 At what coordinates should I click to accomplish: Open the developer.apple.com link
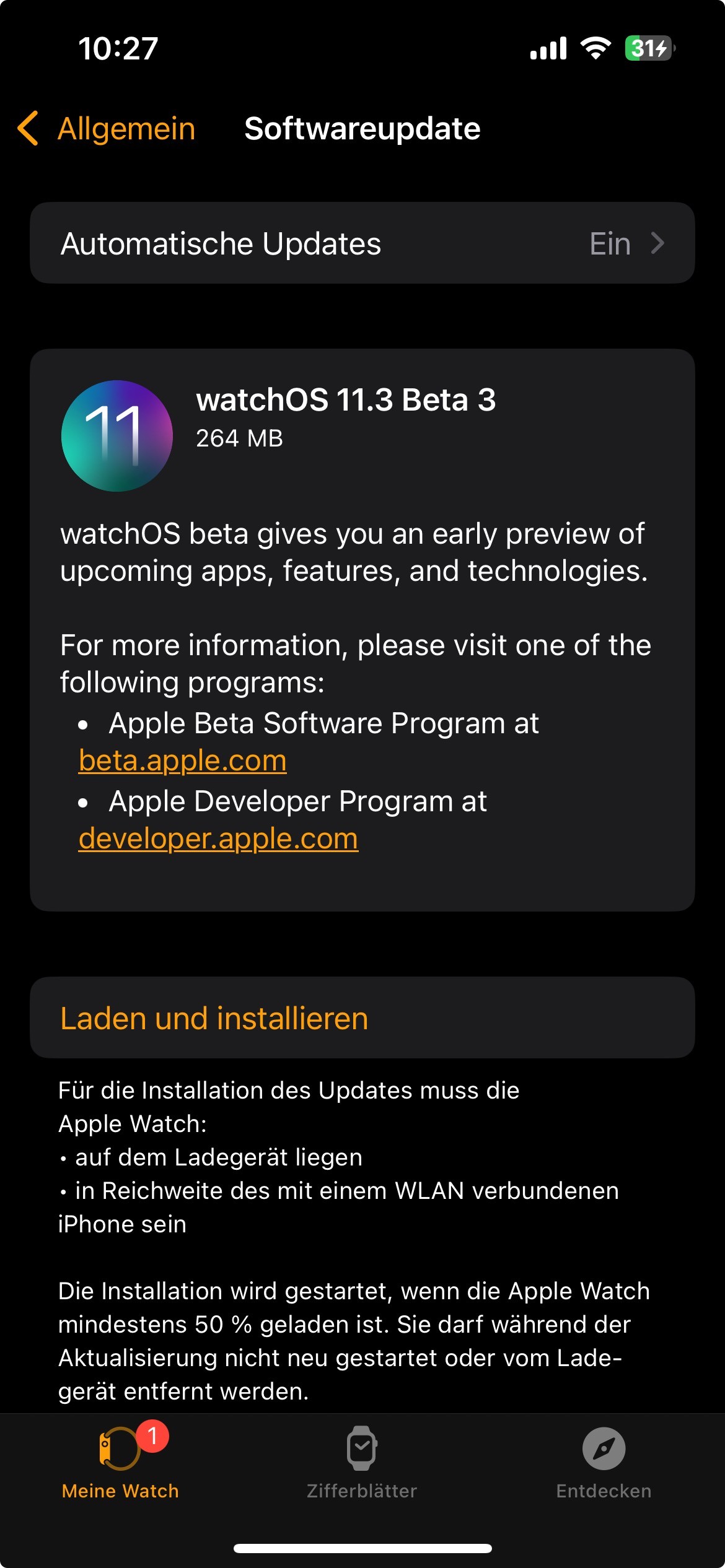coord(218,838)
